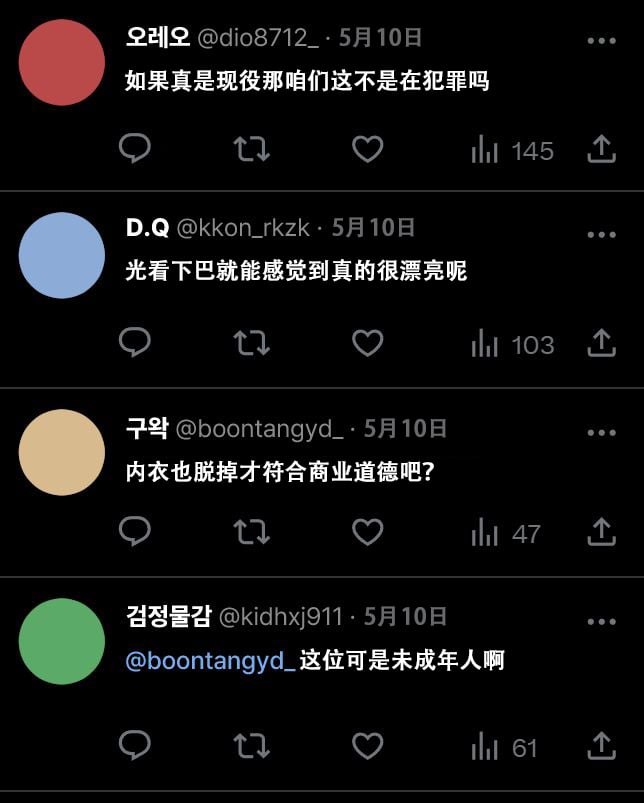Screen dimensions: 644x803
Task: Repost the post by @kidhxj911
Action: 251,746
